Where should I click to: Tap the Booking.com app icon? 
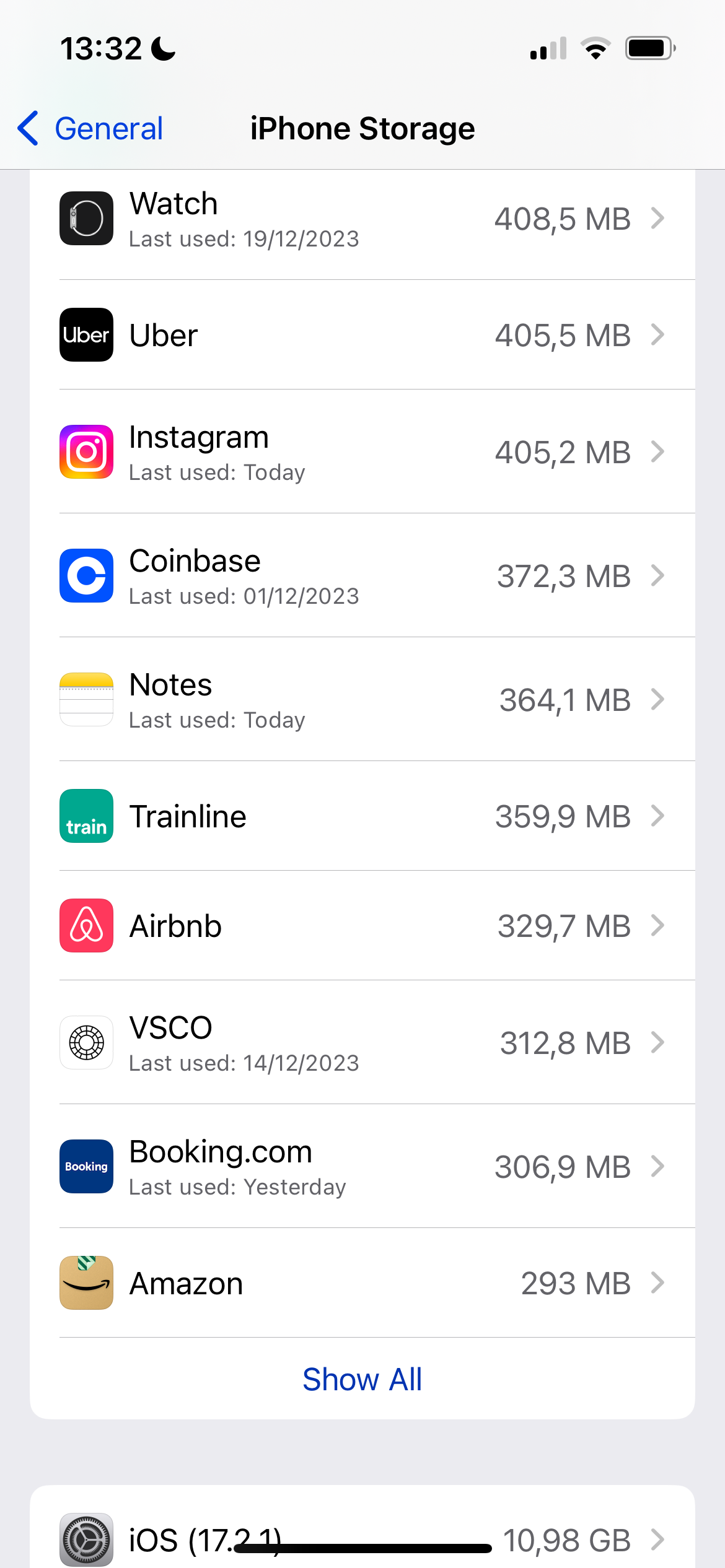(x=86, y=1165)
